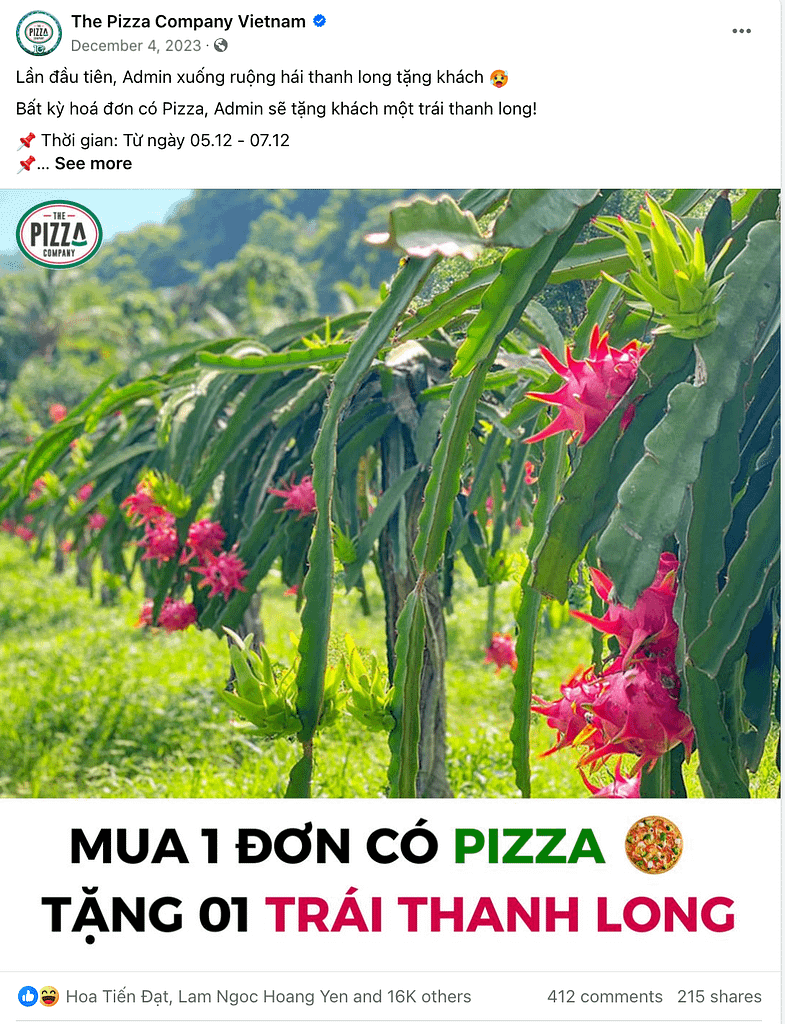Open the 412 comments

click(x=604, y=996)
